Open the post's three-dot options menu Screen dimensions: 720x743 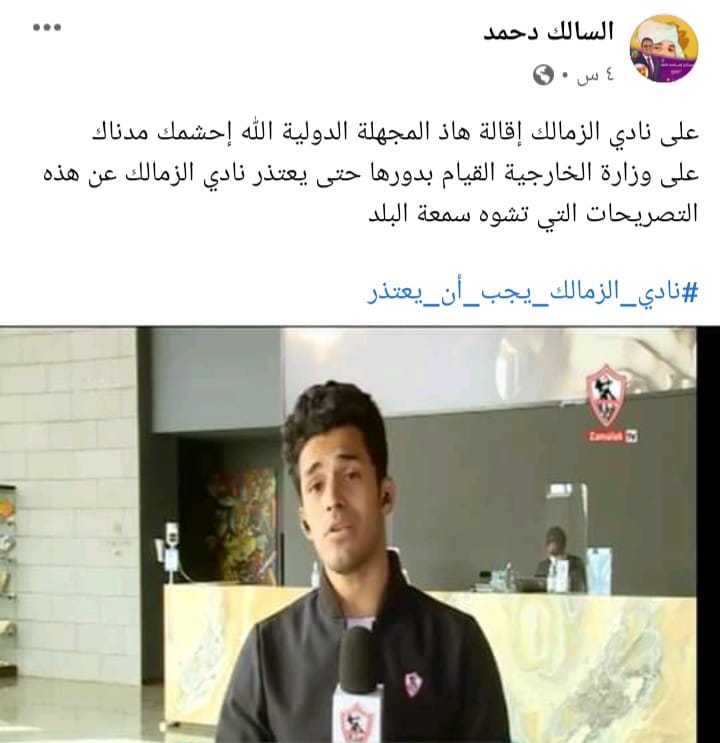[x=47, y=27]
